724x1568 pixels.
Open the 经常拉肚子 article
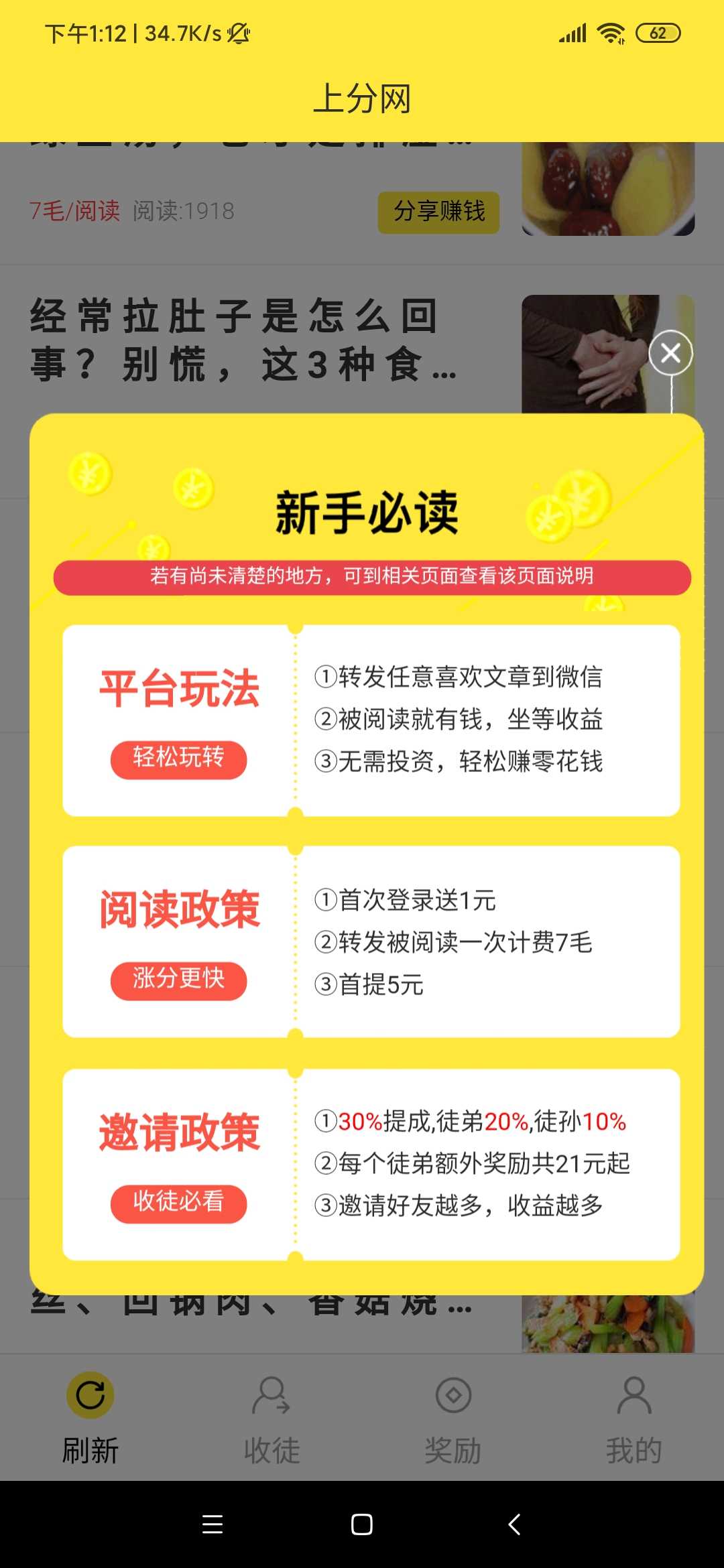coord(244,340)
